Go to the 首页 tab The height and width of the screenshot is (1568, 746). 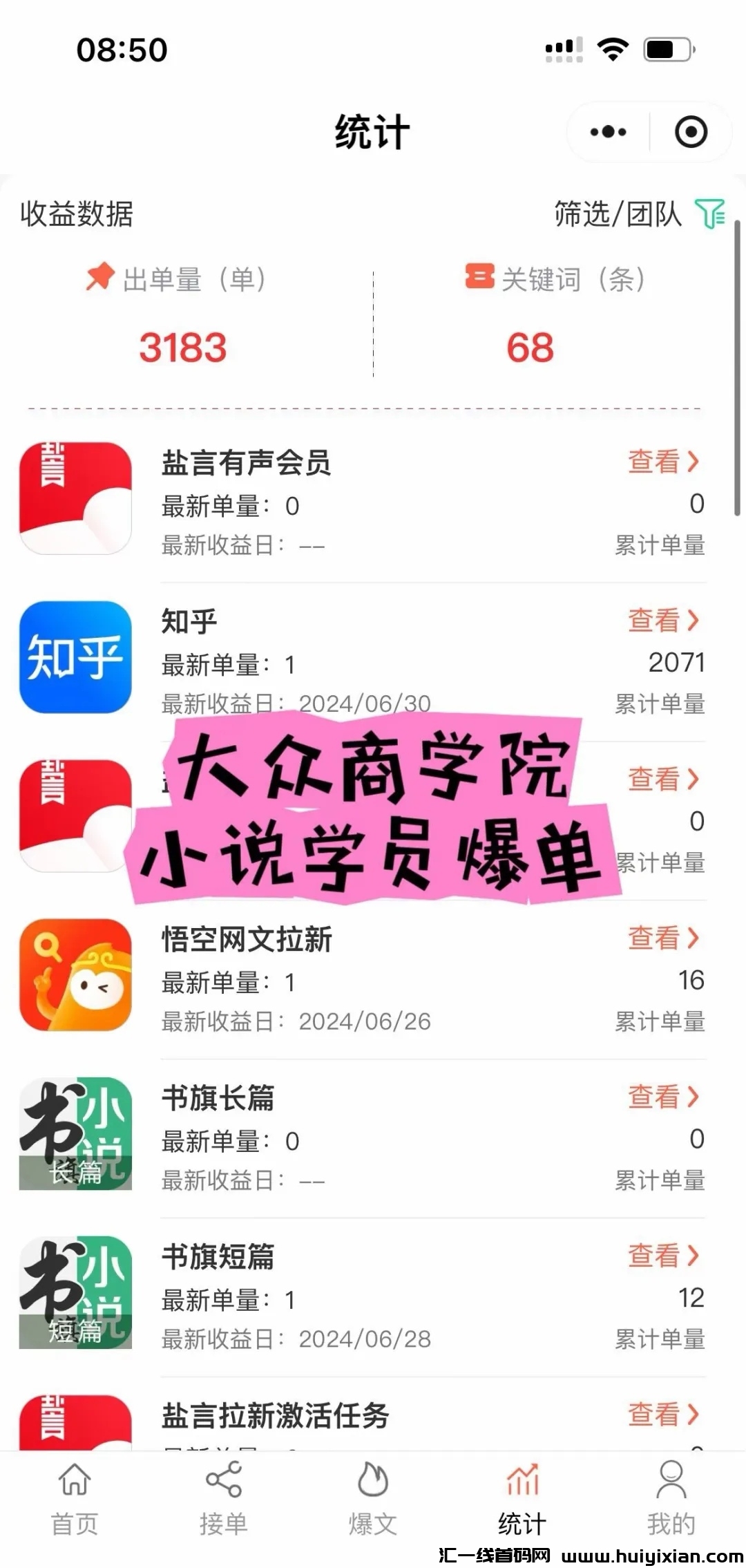(x=75, y=1498)
